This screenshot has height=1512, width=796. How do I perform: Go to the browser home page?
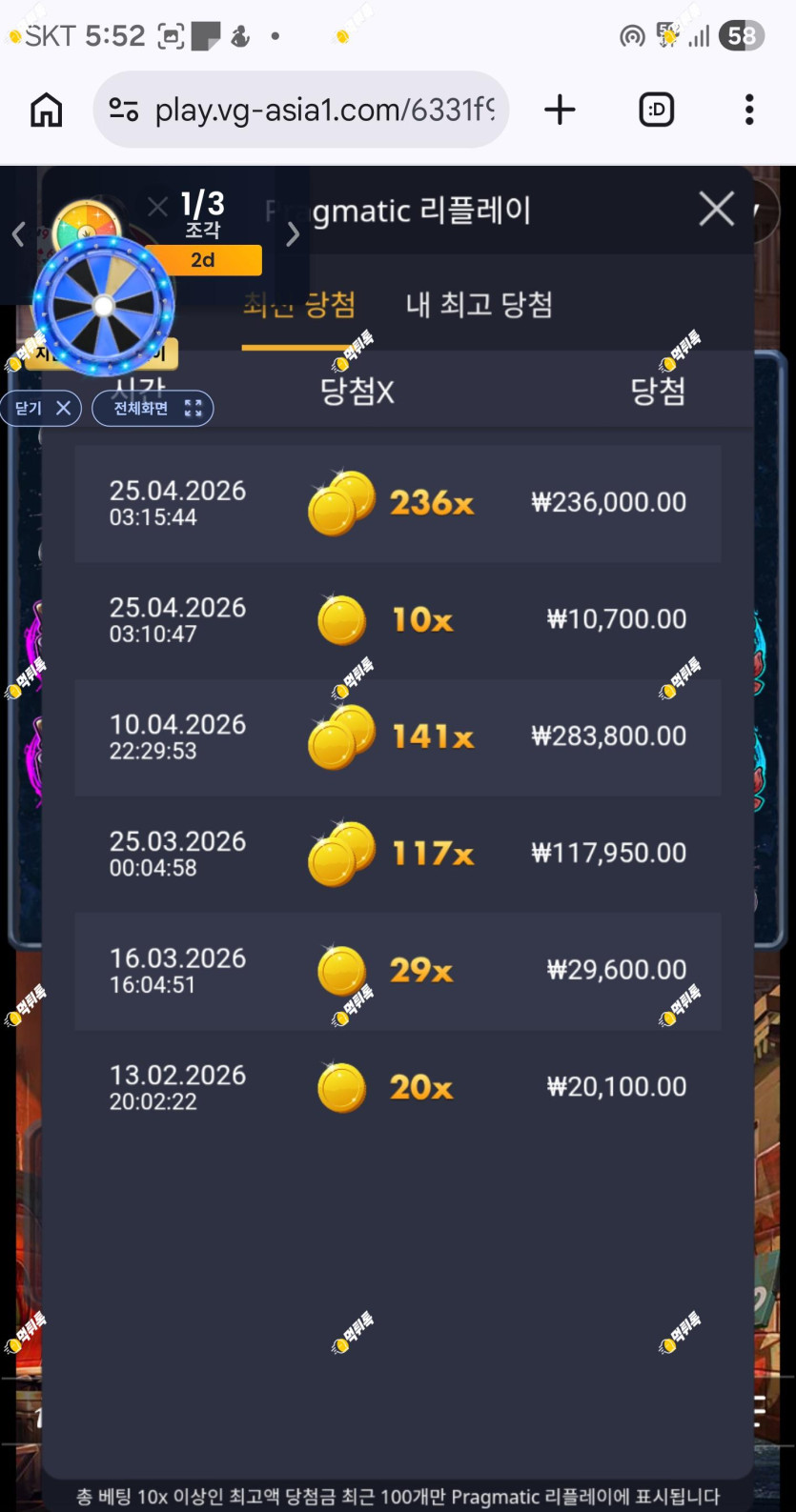click(46, 110)
